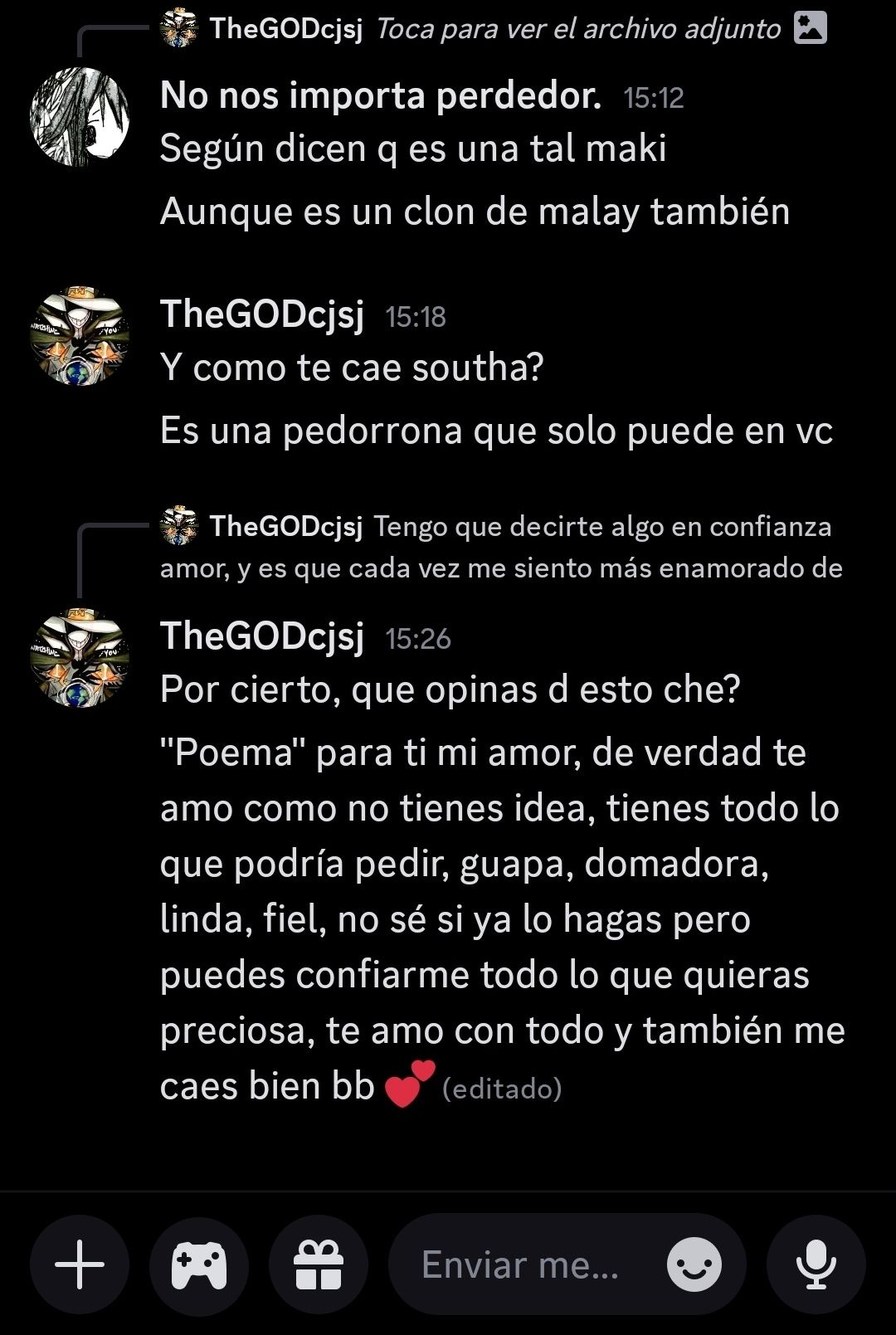896x1335 pixels.
Task: Tap the '(editado)' label on the edited message
Action: click(503, 1089)
